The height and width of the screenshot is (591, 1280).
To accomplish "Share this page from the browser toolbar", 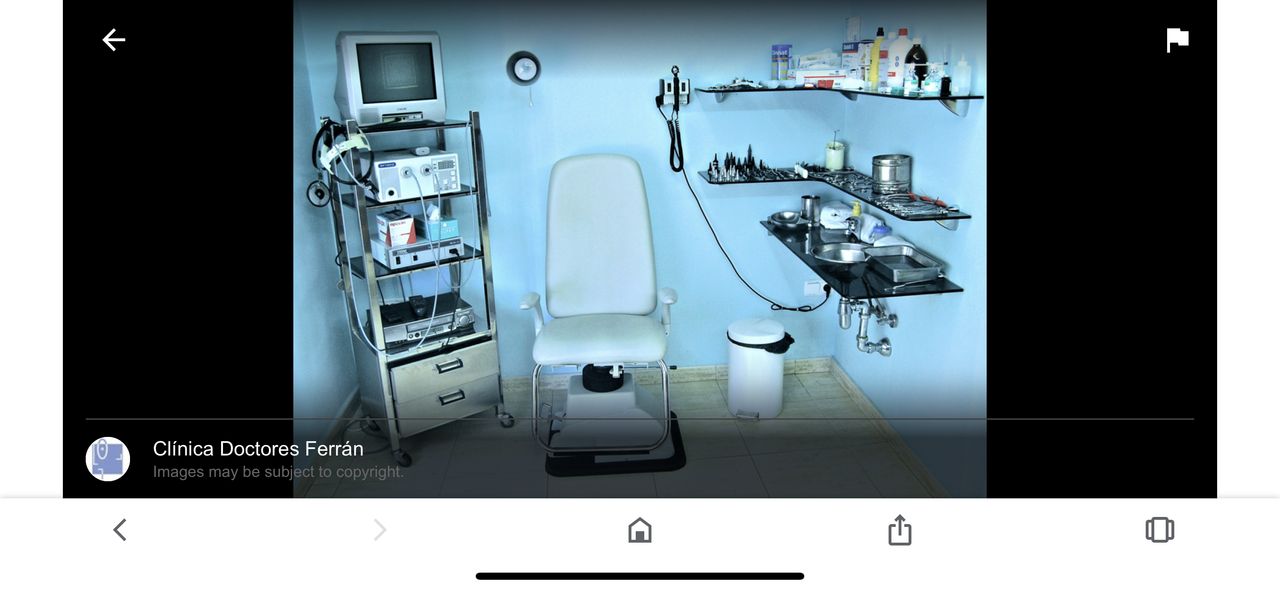I will pos(900,530).
